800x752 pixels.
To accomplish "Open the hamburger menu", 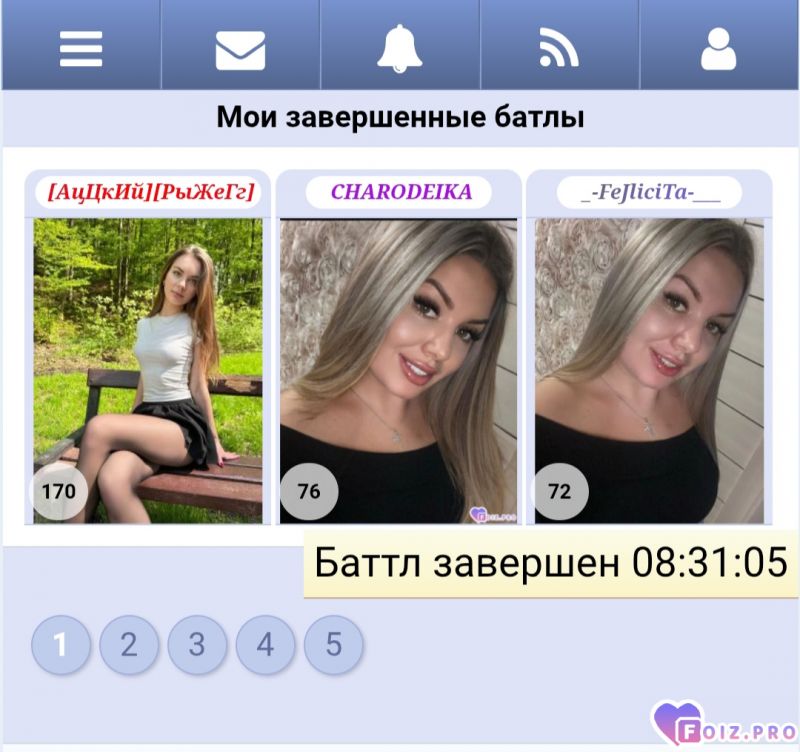I will (81, 47).
